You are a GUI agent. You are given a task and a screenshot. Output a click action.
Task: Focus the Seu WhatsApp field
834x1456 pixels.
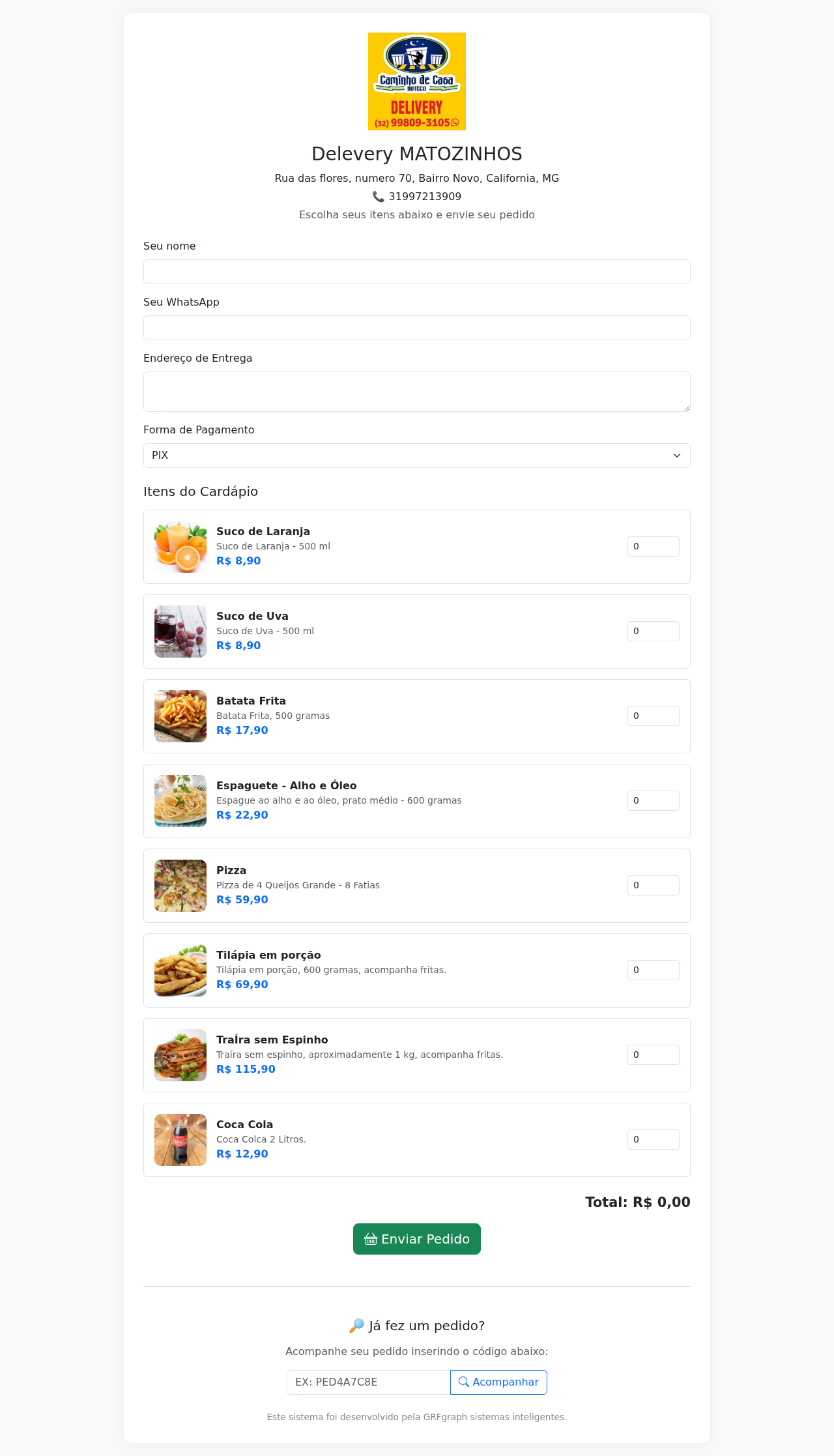(417, 328)
